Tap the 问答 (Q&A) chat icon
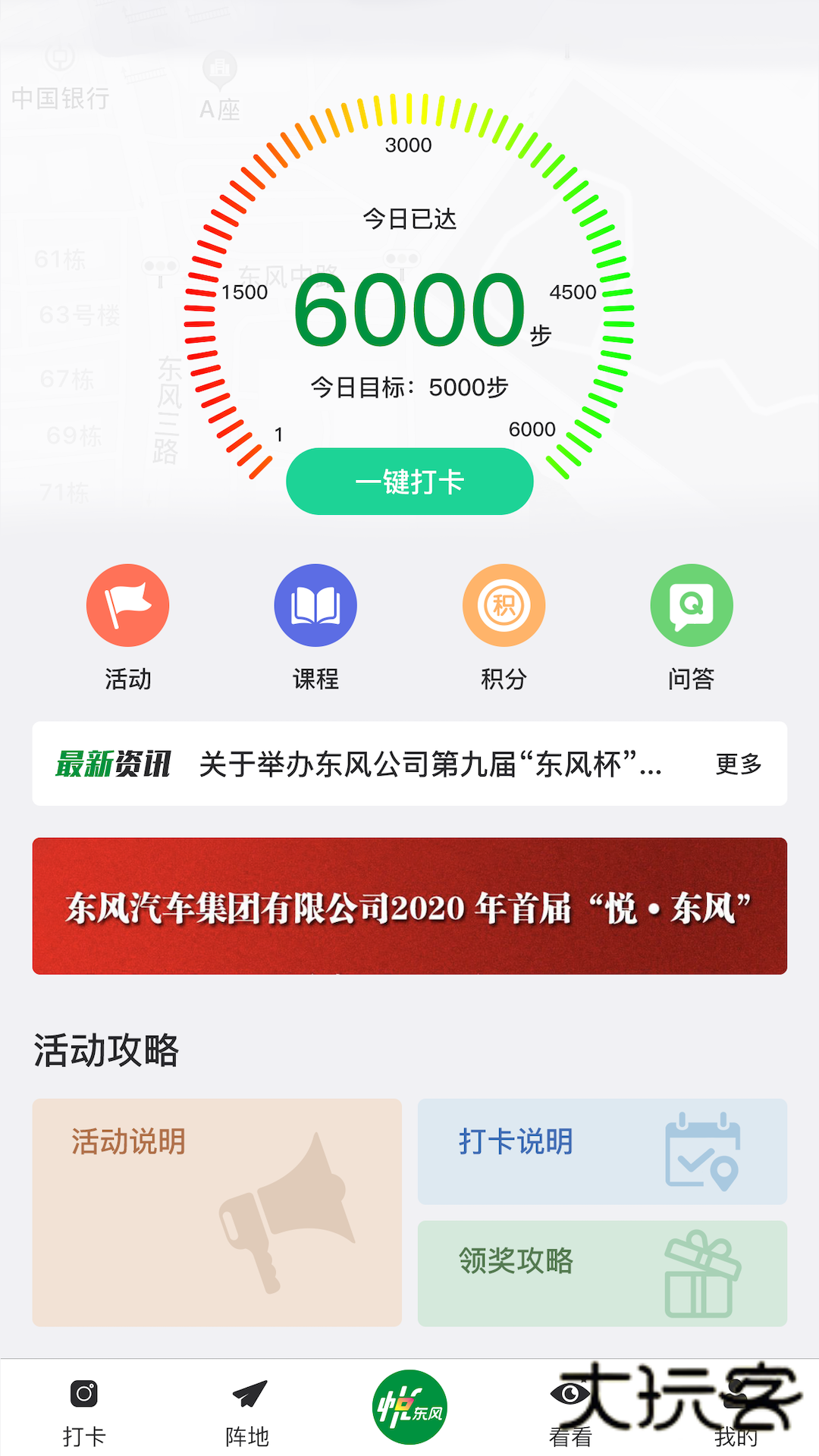819x1456 pixels. pyautogui.click(x=692, y=605)
